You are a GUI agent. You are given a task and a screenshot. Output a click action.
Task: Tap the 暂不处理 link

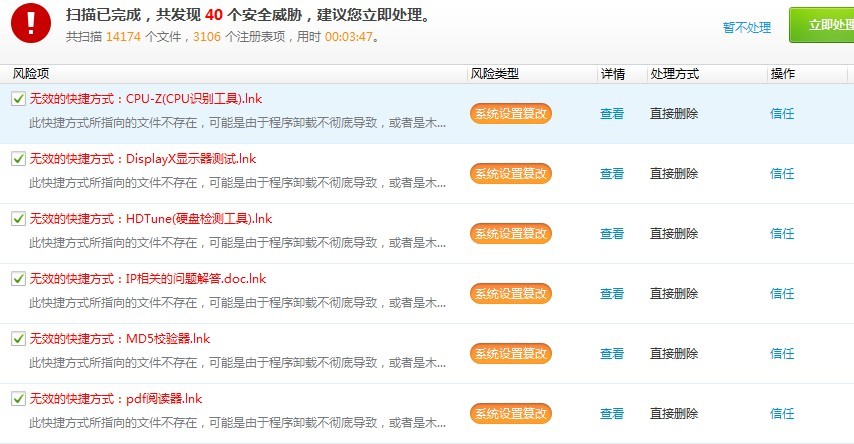coord(747,27)
